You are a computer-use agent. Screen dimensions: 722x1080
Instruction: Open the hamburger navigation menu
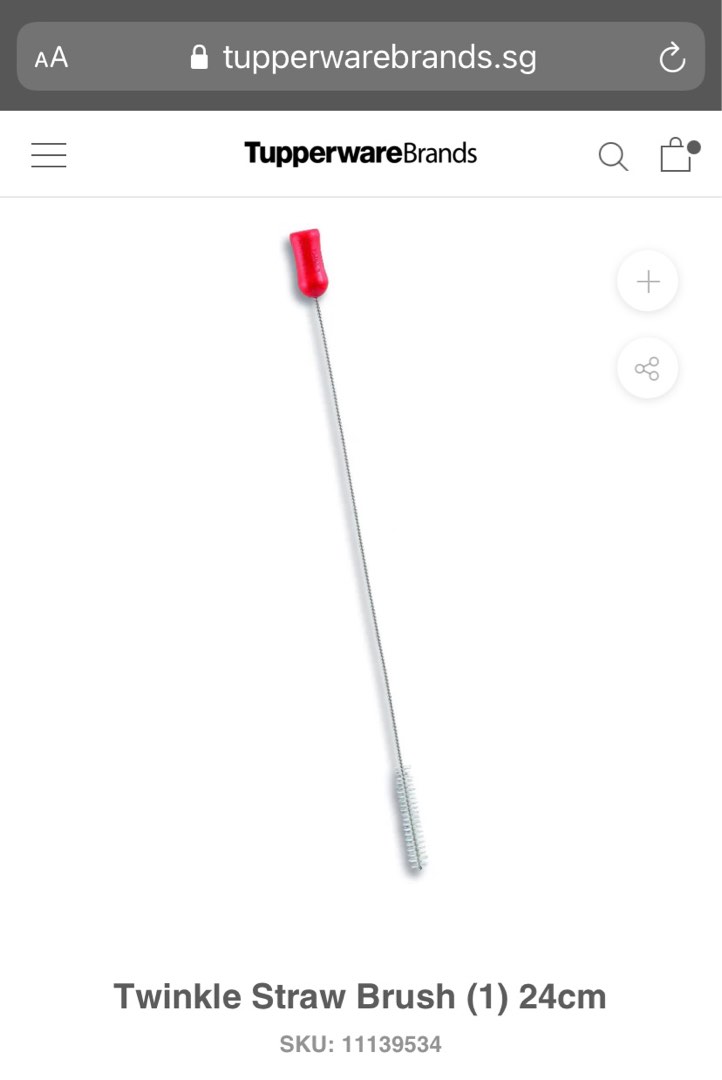(x=48, y=154)
